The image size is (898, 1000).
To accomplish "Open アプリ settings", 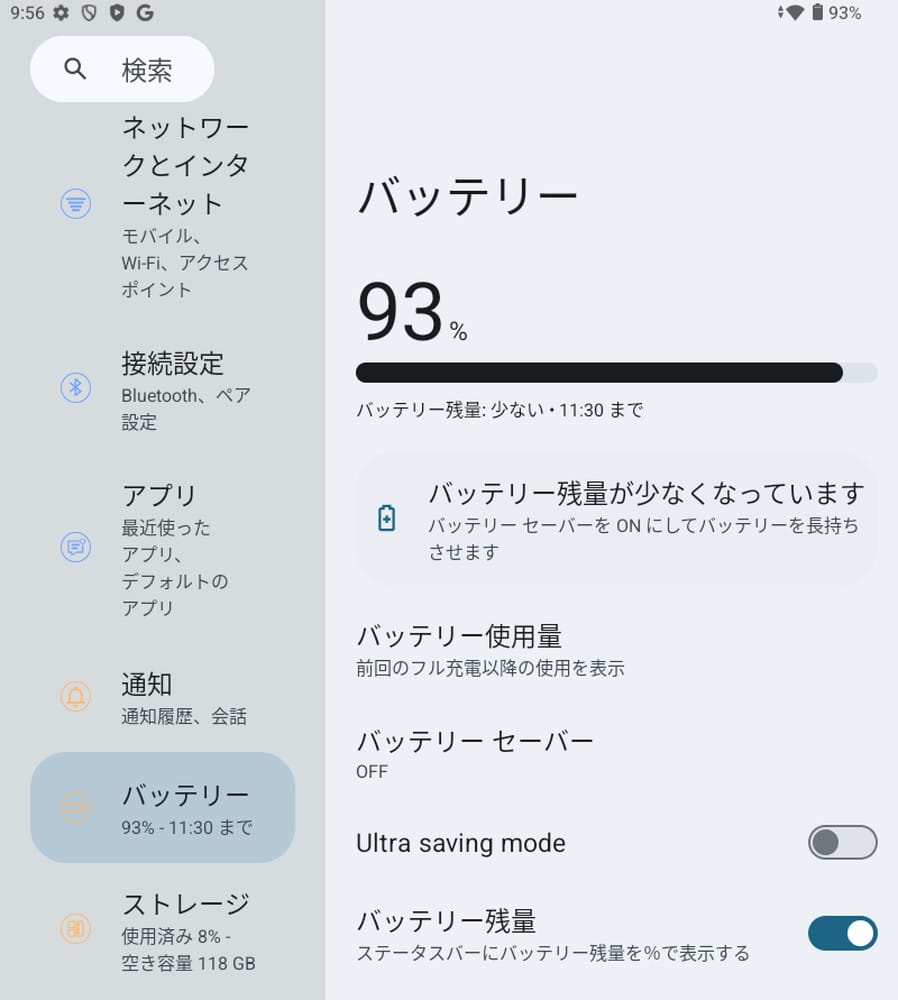I will tap(163, 549).
